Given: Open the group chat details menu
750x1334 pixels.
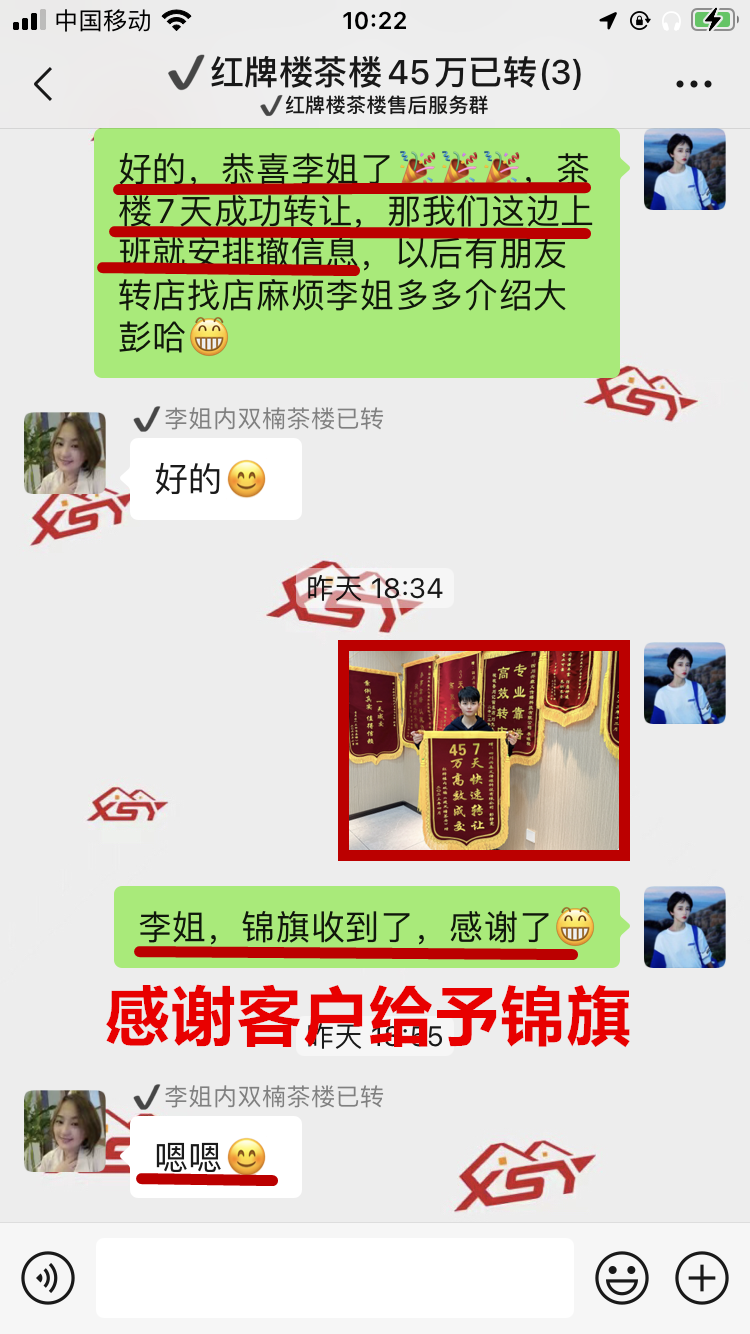Looking at the screenshot, I should pos(693,85).
